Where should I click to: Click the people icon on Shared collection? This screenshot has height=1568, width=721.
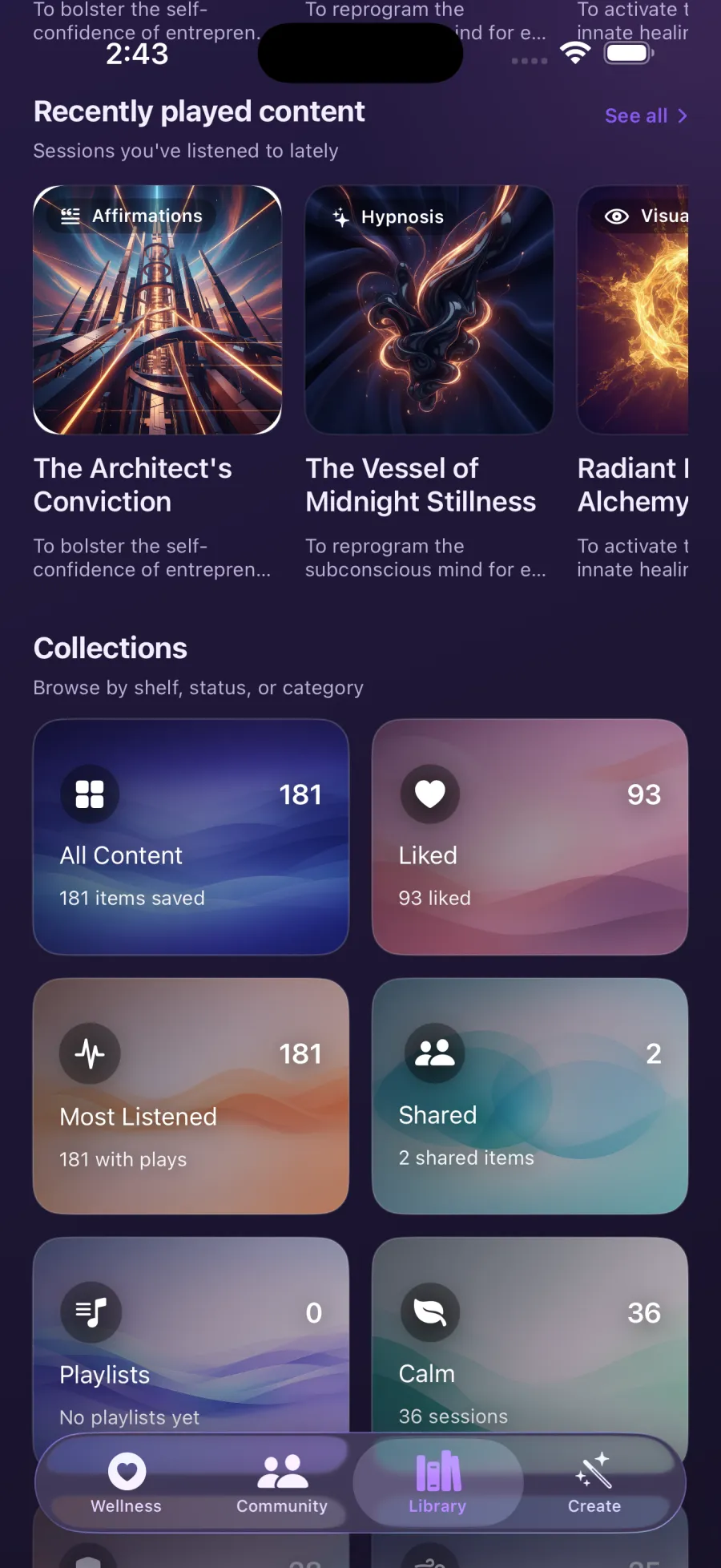[x=433, y=1053]
